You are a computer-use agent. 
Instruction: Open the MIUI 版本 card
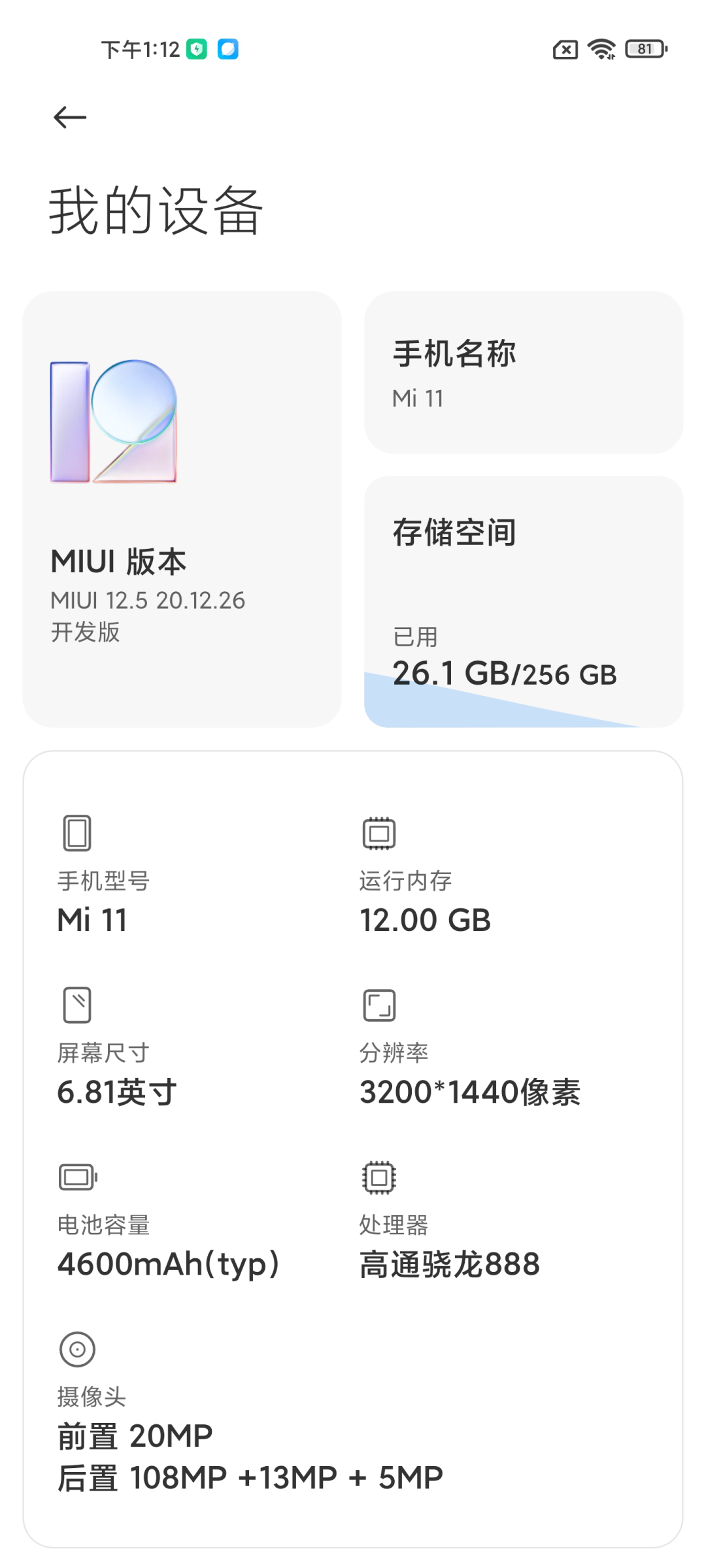[x=182, y=509]
